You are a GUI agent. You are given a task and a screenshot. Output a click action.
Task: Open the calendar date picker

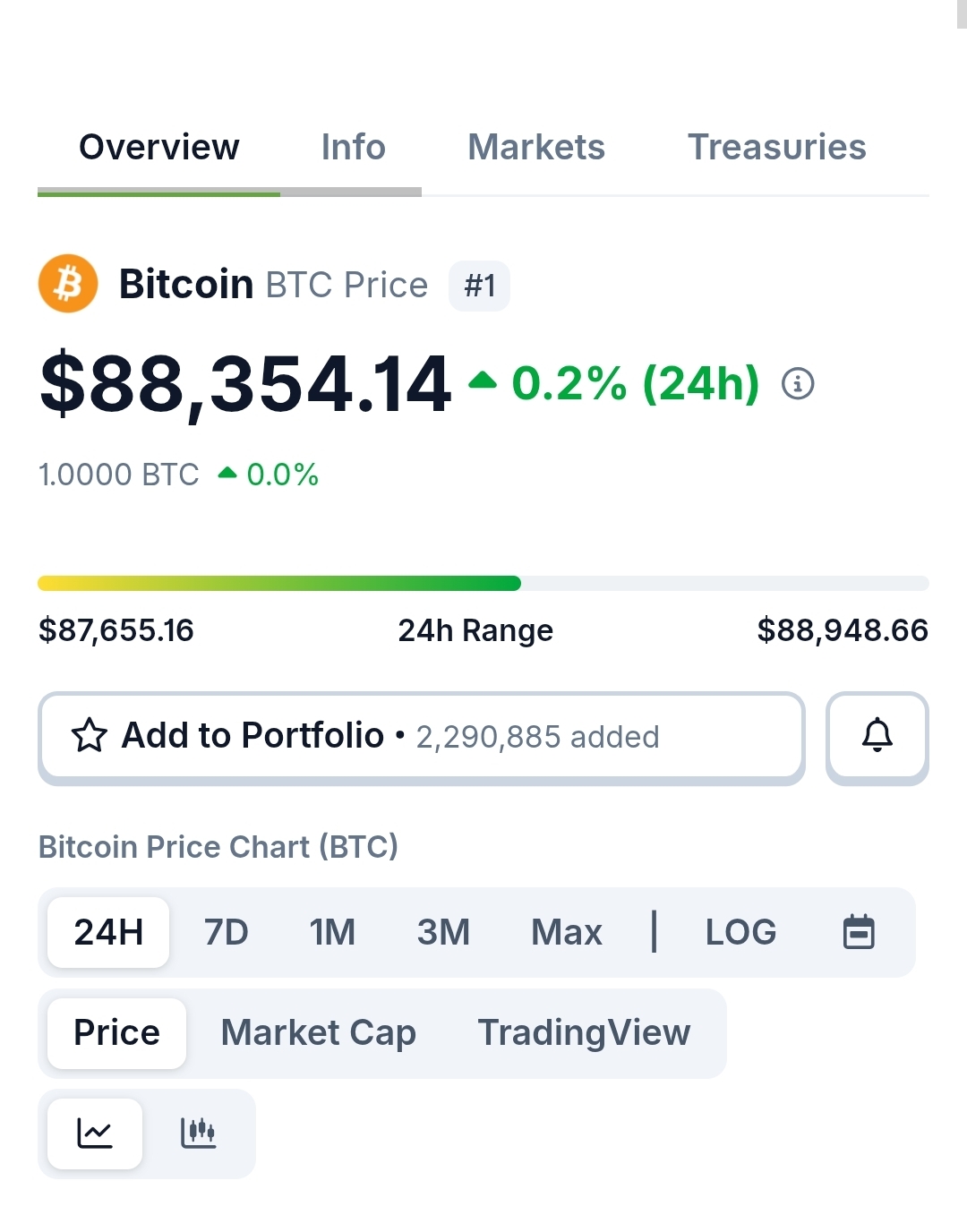859,932
